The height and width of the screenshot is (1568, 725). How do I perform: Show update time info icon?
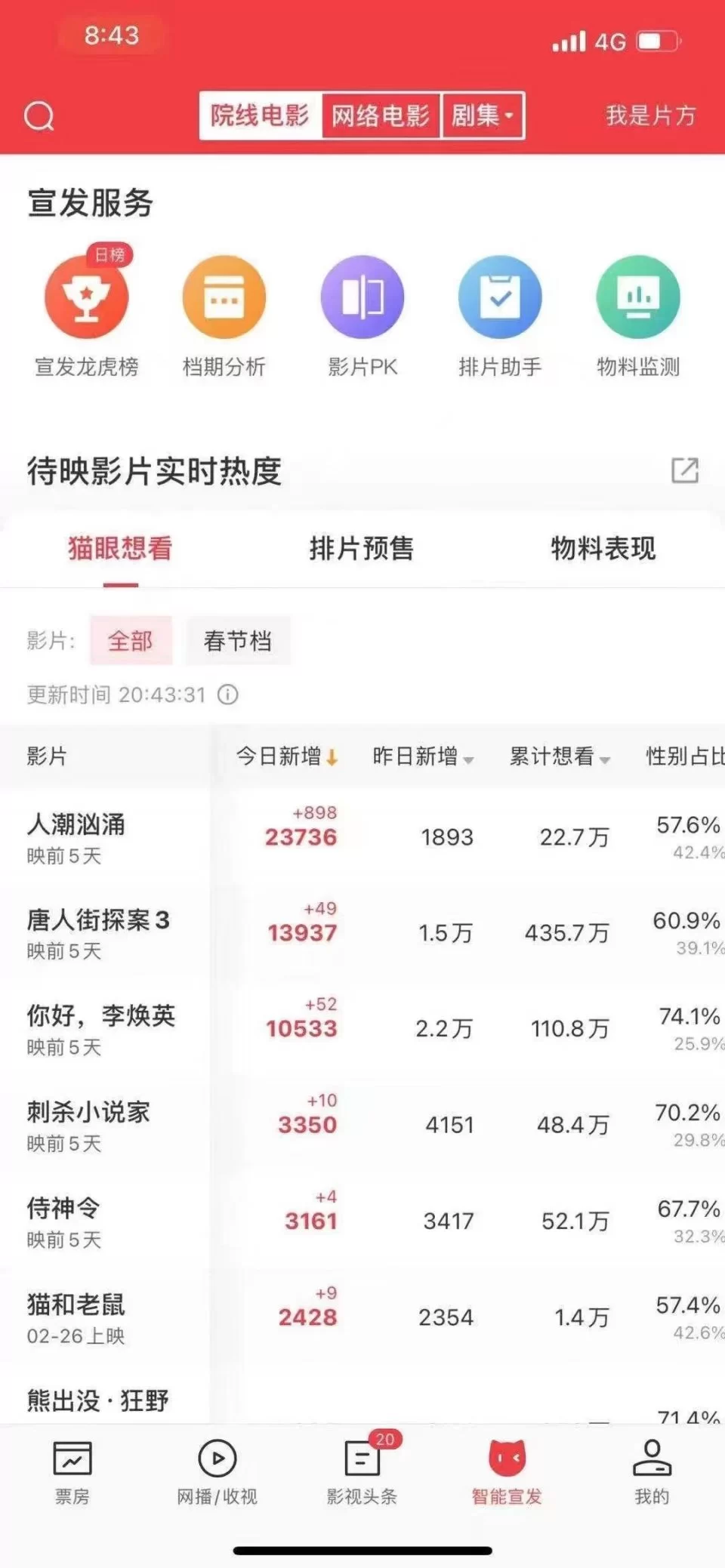(x=228, y=695)
